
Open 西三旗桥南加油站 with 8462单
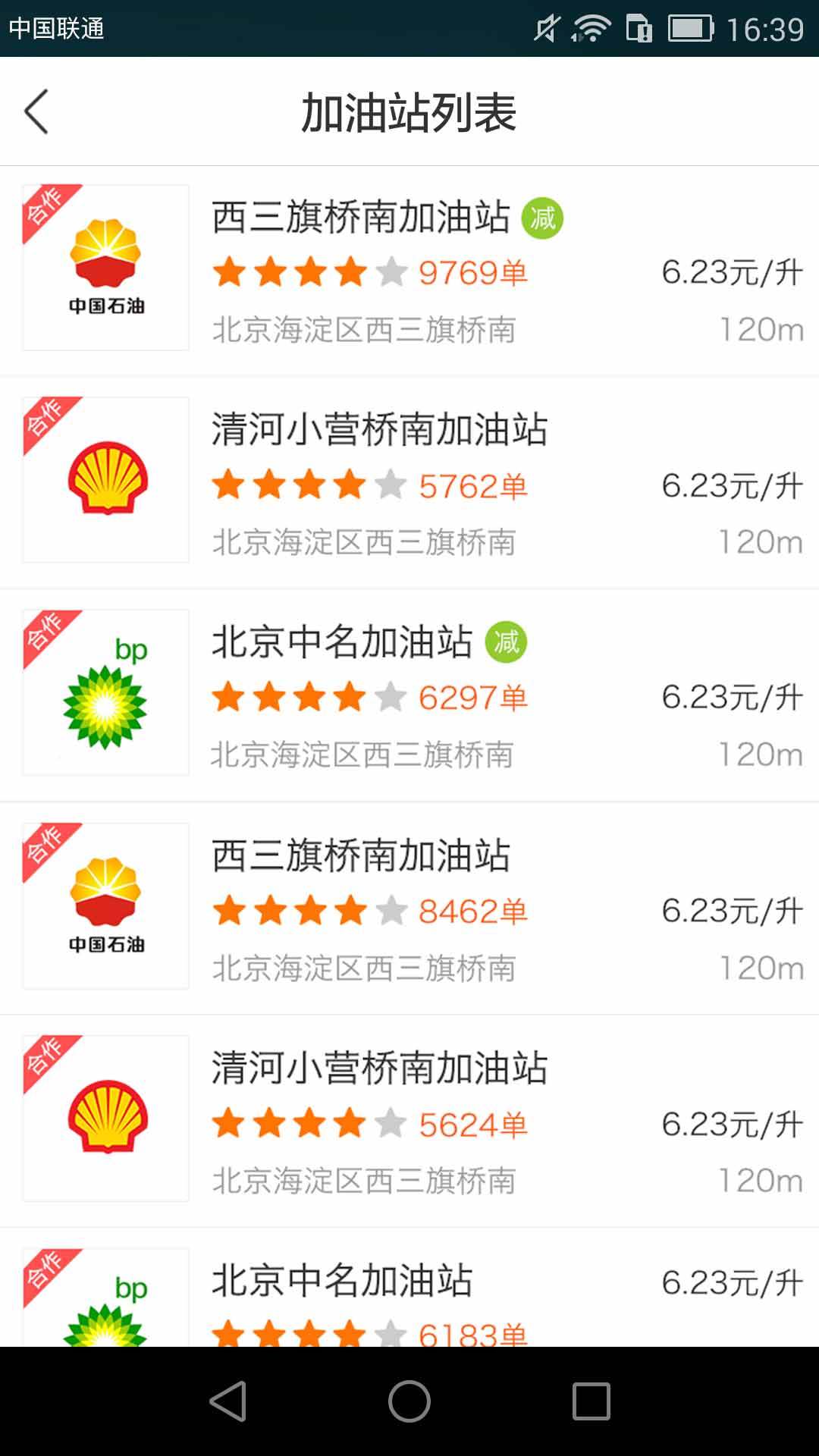409,908
